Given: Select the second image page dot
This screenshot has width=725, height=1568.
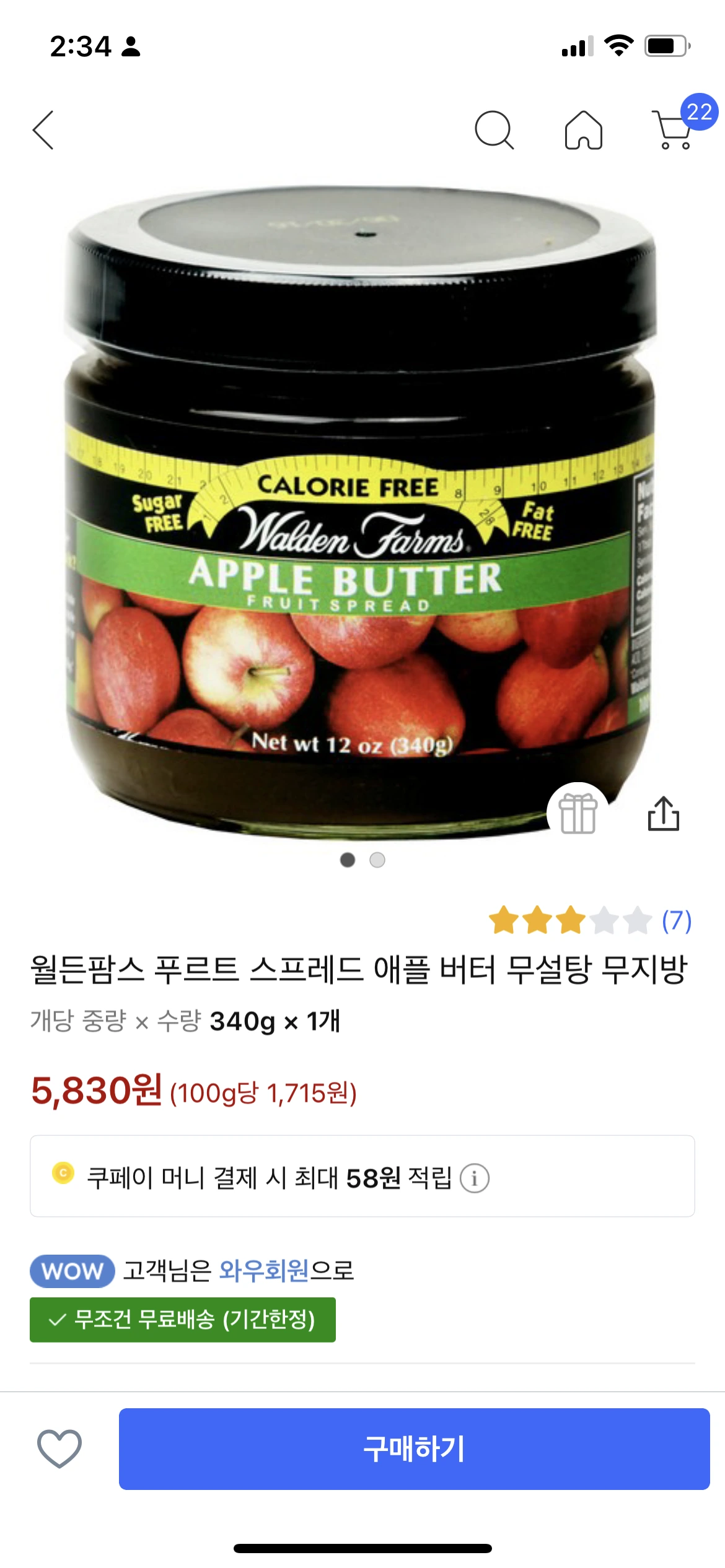Looking at the screenshot, I should (377, 860).
